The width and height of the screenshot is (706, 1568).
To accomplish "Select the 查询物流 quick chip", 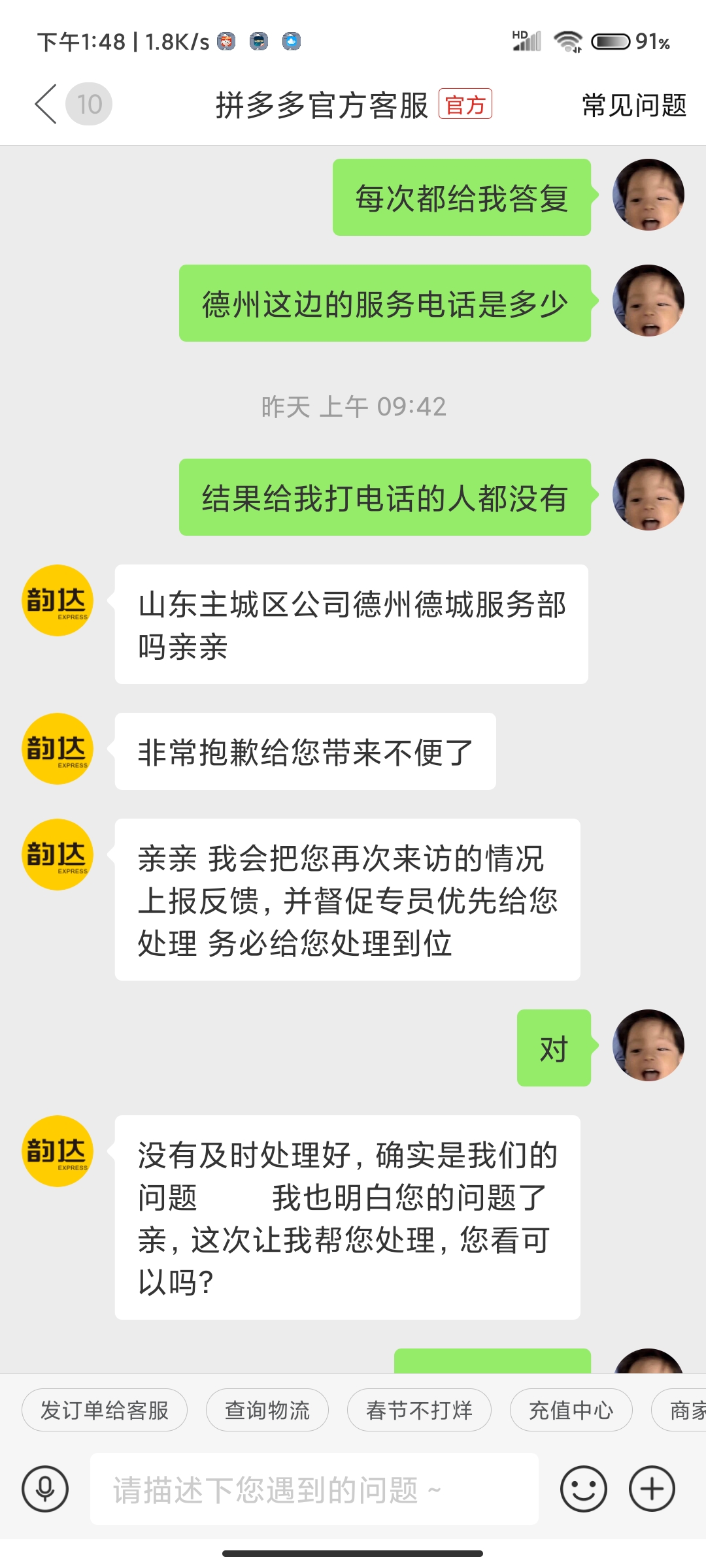I will (x=267, y=1410).
